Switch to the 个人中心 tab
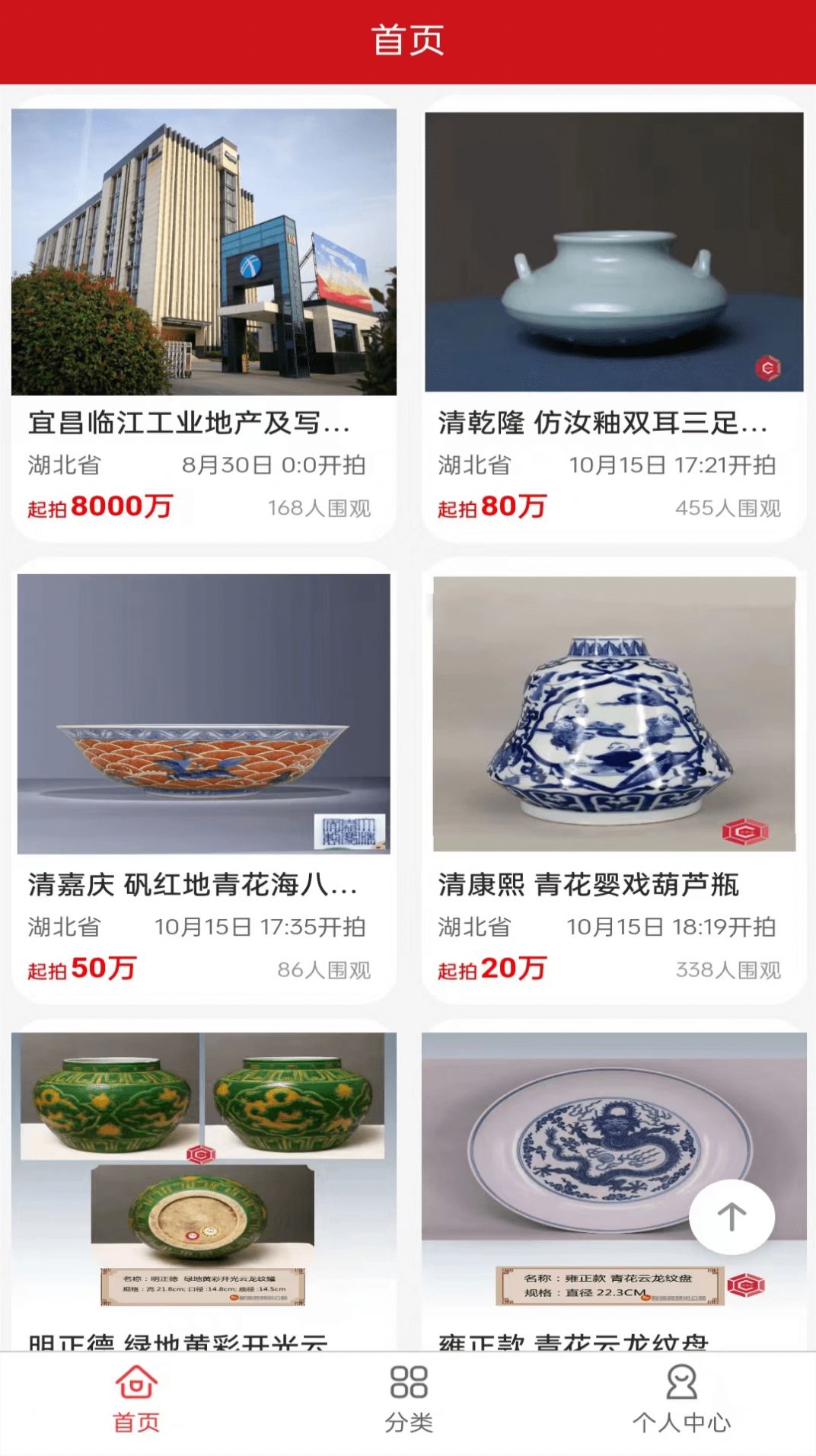 coord(682,1407)
